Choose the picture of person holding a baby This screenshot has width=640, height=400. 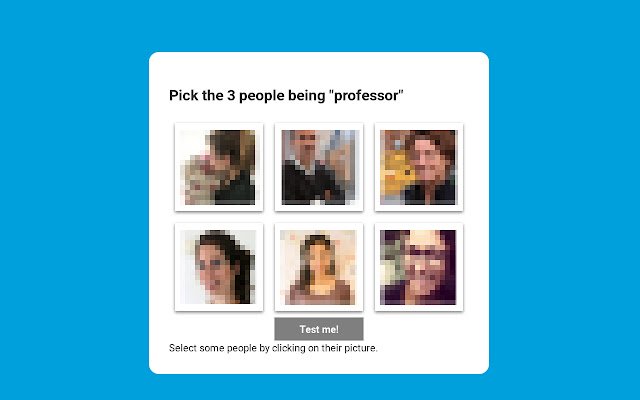coord(219,167)
